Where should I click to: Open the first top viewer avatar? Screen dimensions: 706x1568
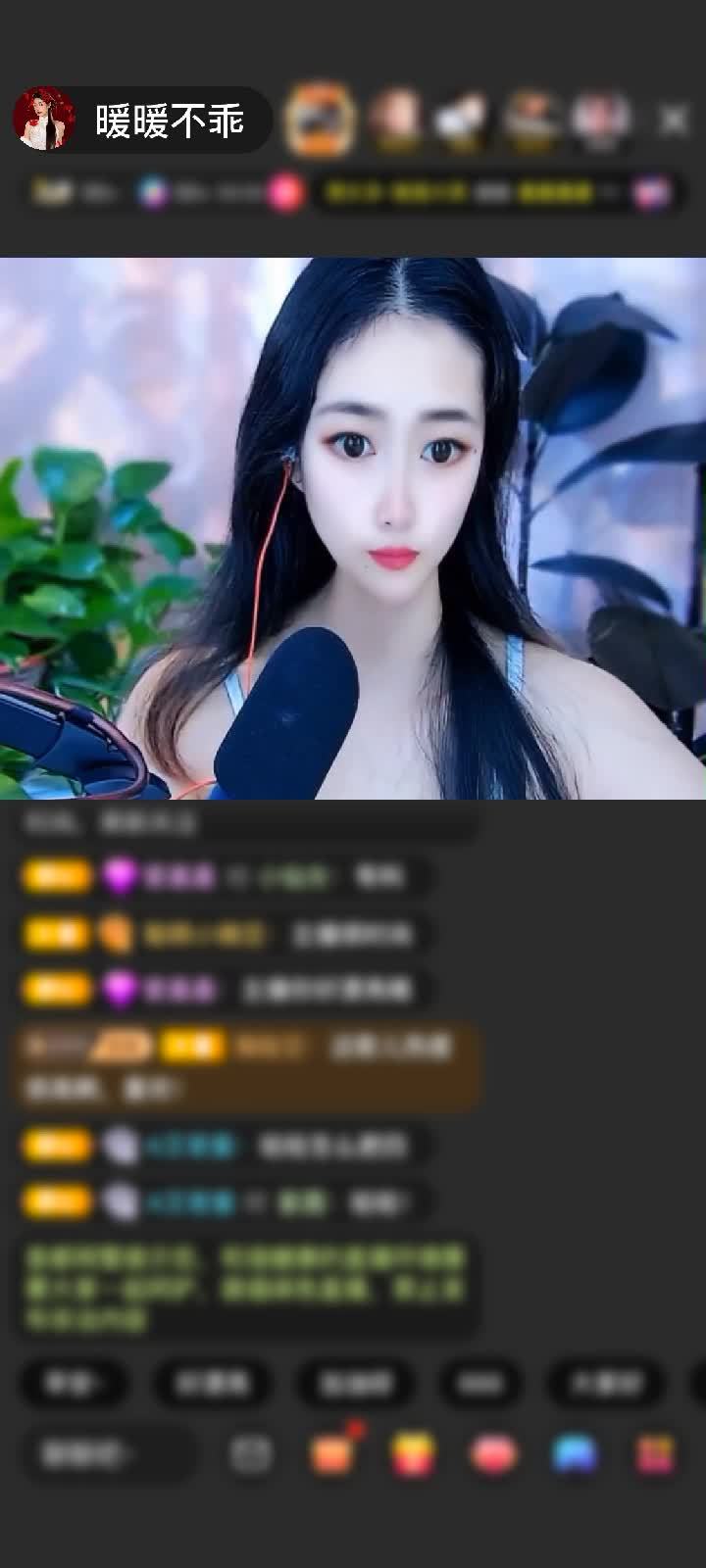(x=319, y=120)
